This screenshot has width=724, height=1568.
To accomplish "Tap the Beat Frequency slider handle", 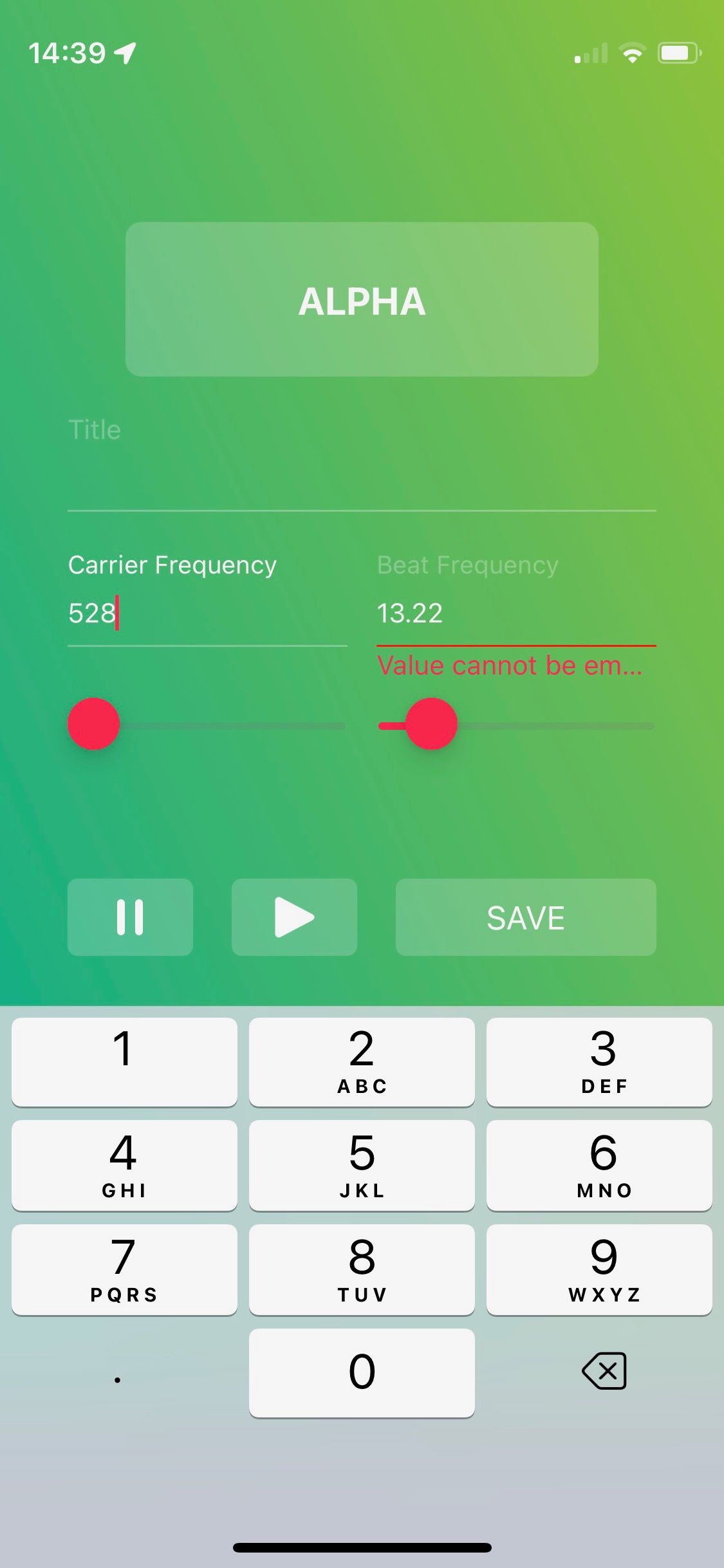I will [x=431, y=724].
